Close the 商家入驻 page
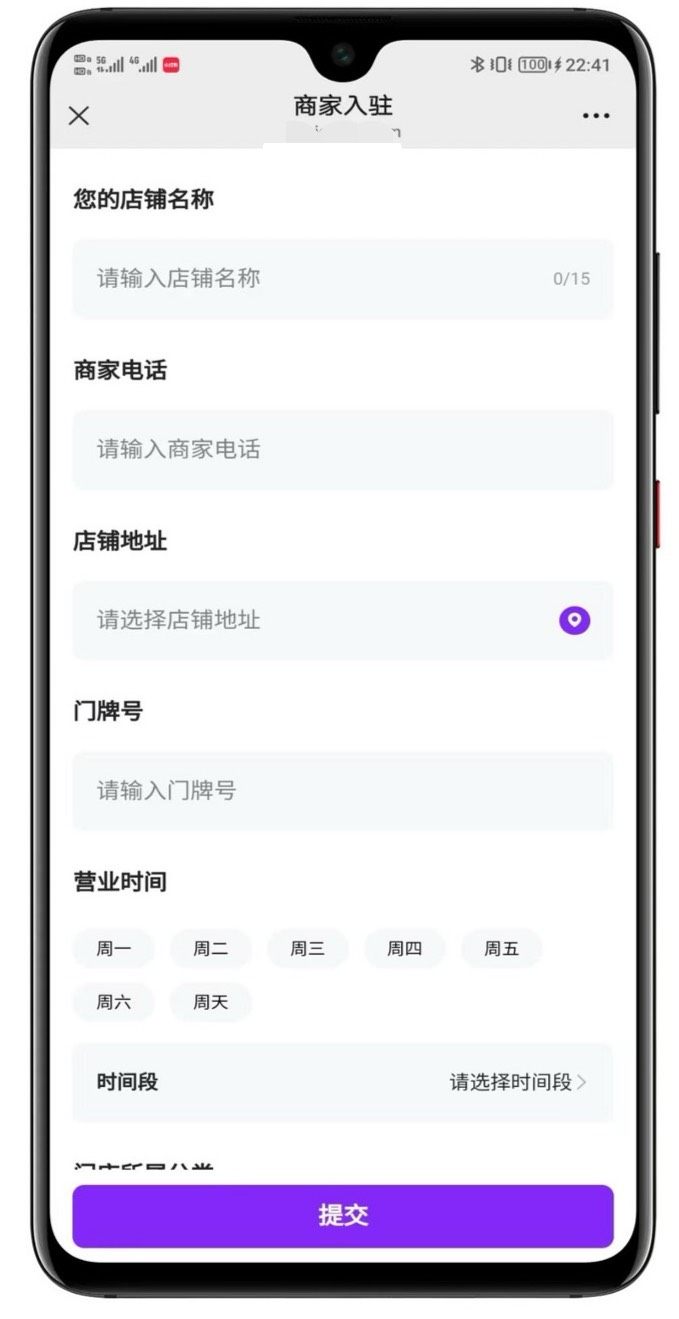 click(x=79, y=115)
